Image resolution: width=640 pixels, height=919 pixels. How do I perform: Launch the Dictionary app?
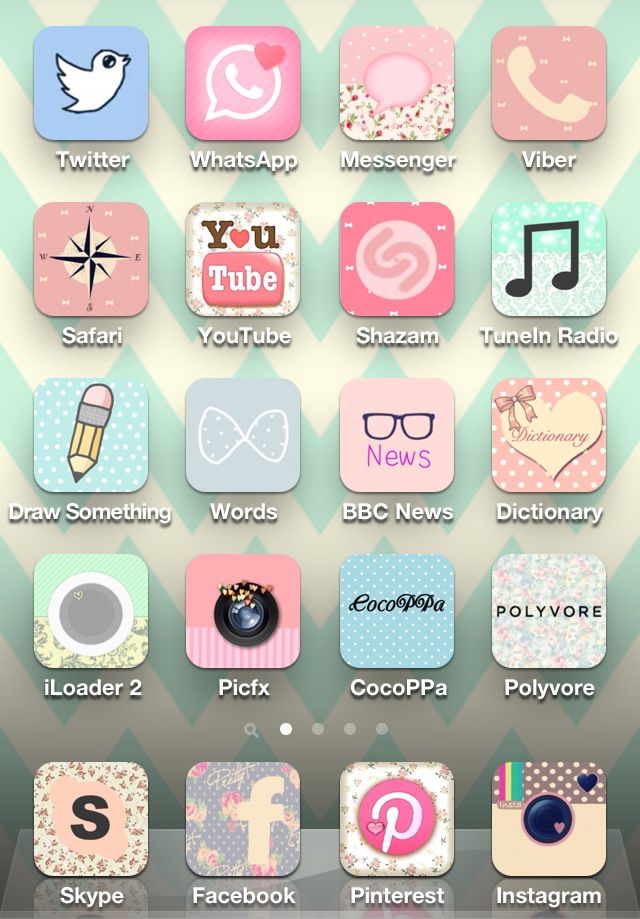(x=549, y=435)
